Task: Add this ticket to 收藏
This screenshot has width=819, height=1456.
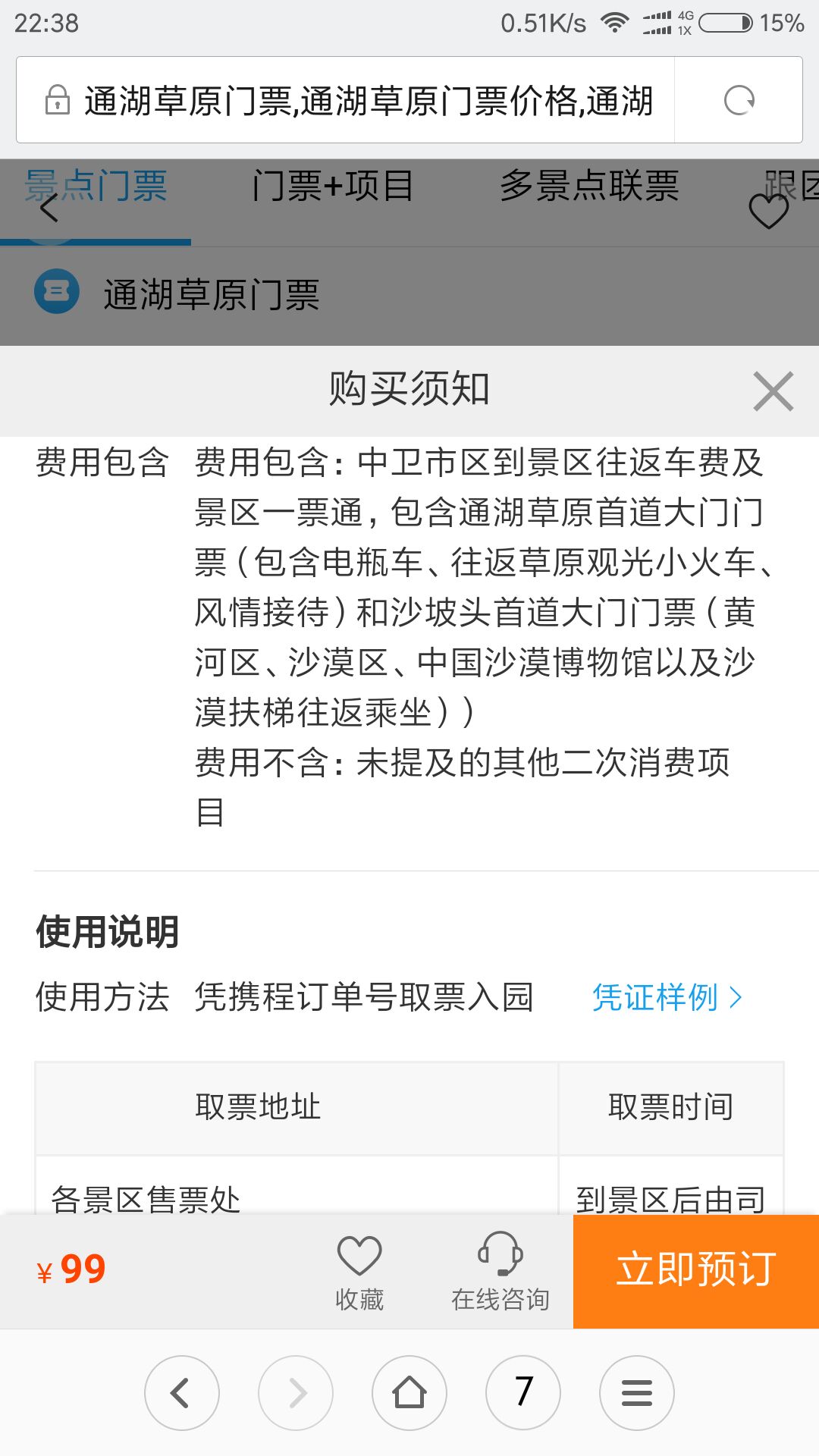Action: [359, 1271]
